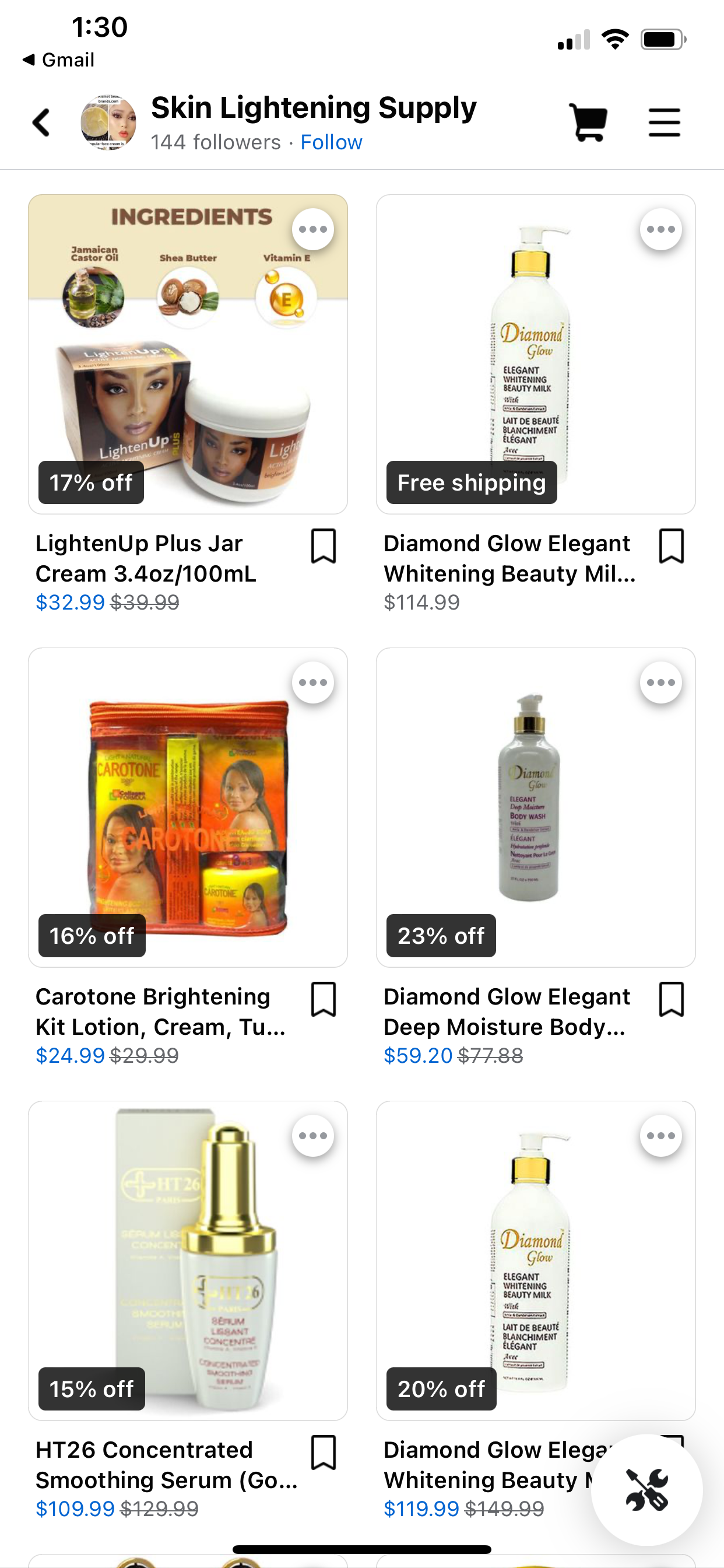View the free shipping Diamond Glow Whitening Milk
This screenshot has height=1568, width=724.
point(535,354)
